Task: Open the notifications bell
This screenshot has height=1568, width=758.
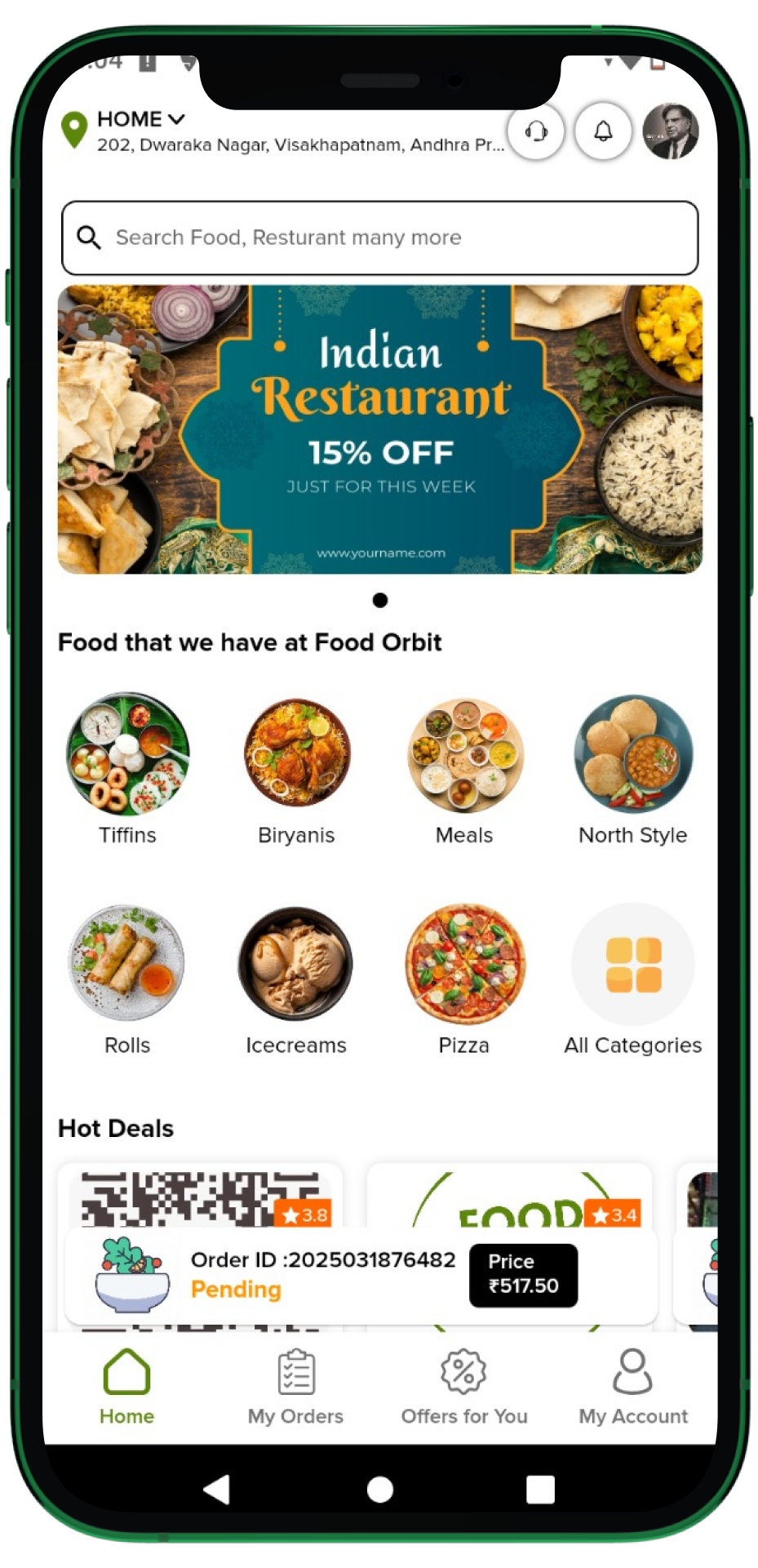Action: point(603,131)
